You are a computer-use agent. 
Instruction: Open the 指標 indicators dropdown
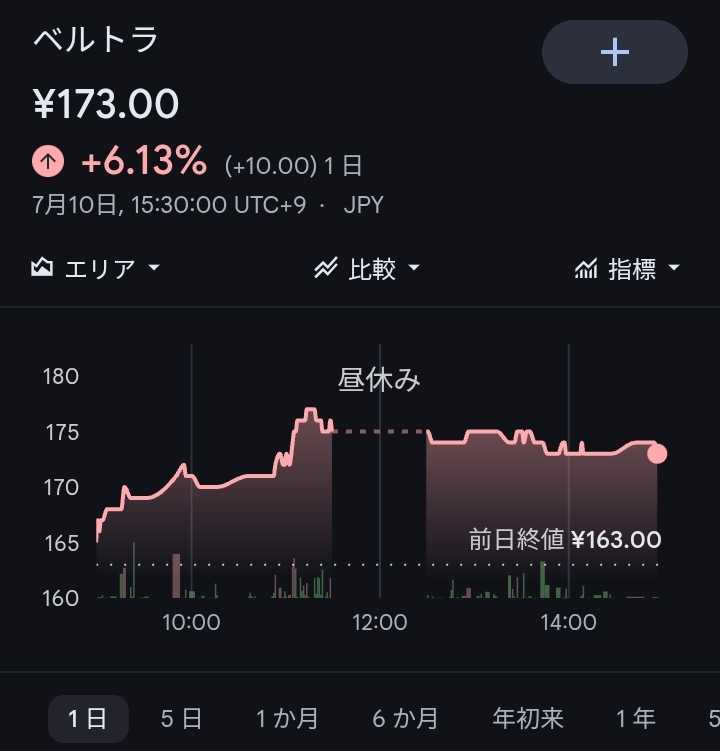point(627,268)
